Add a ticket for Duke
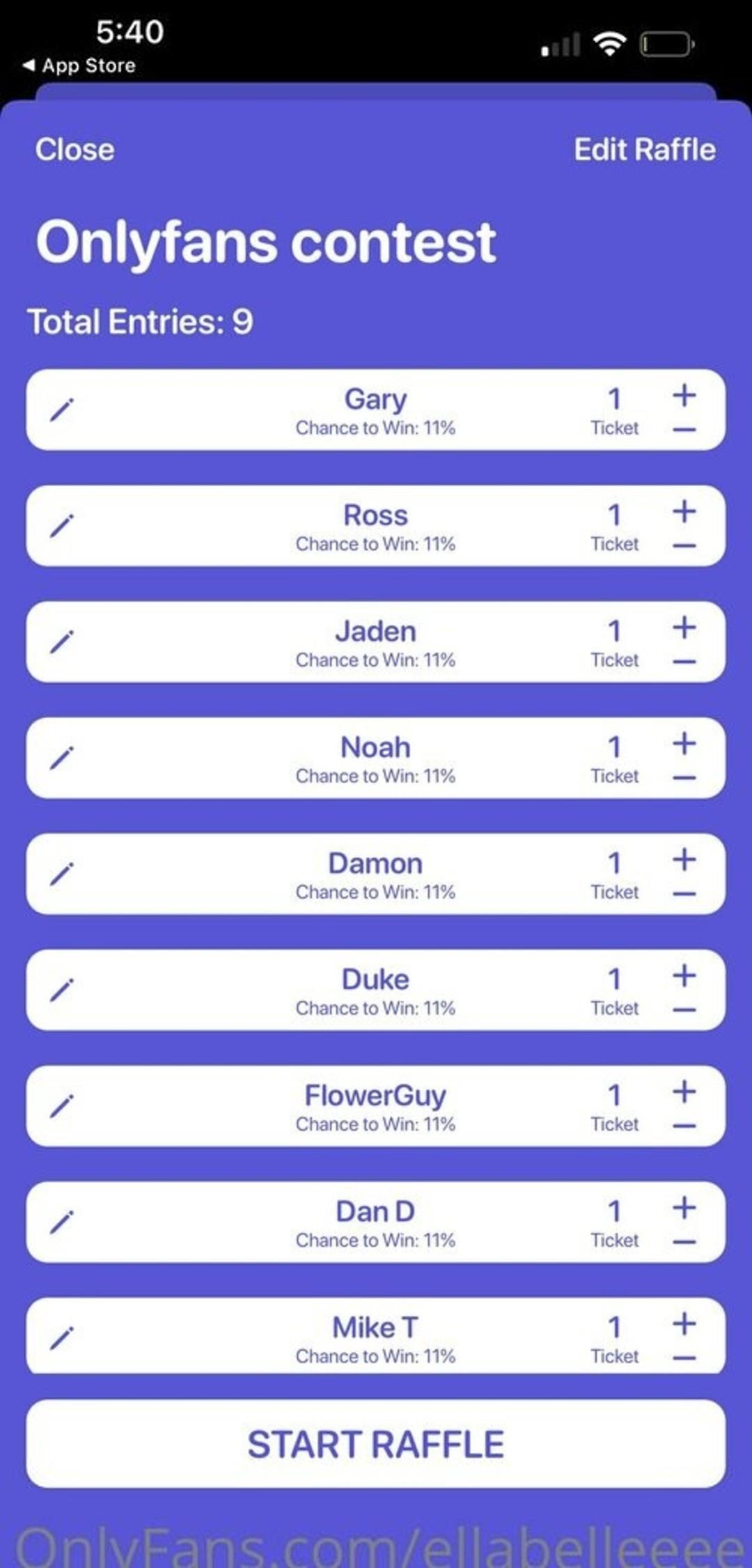The width and height of the screenshot is (752, 1568). pos(684,975)
